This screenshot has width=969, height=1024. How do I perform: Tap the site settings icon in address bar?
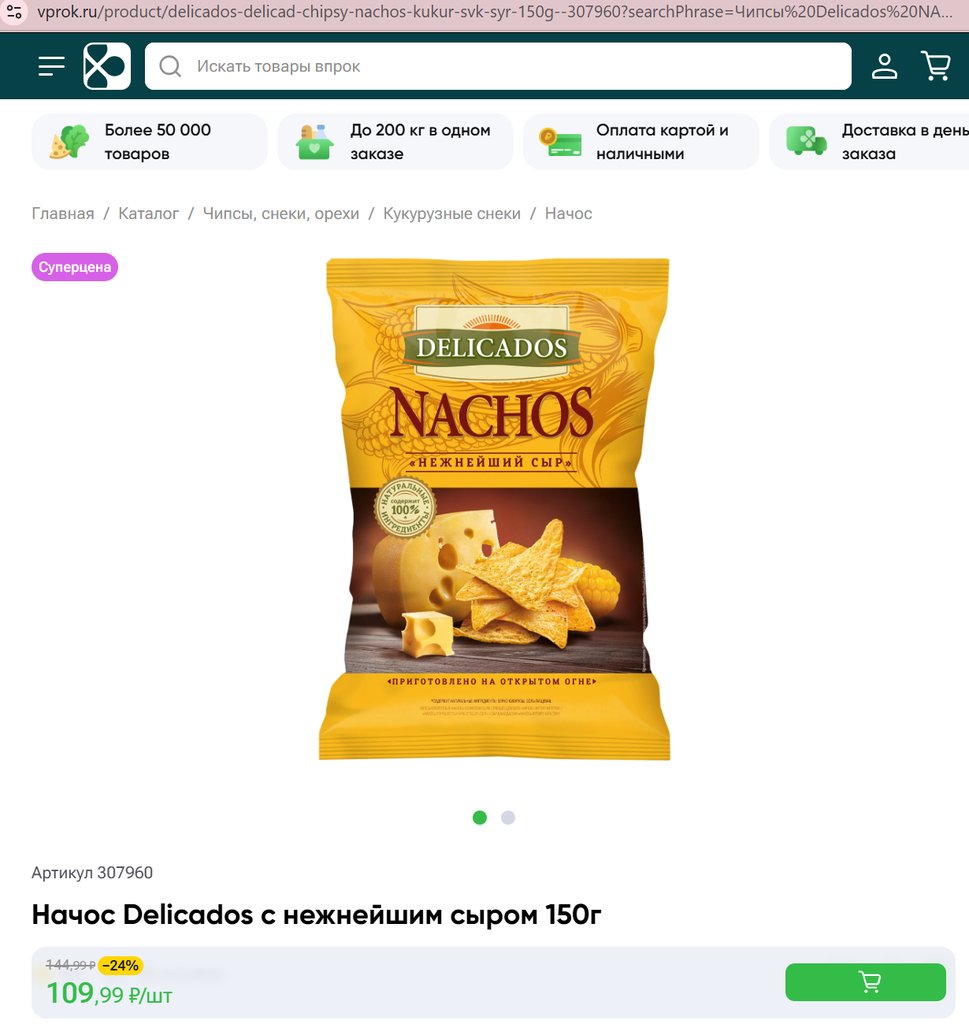(14, 13)
